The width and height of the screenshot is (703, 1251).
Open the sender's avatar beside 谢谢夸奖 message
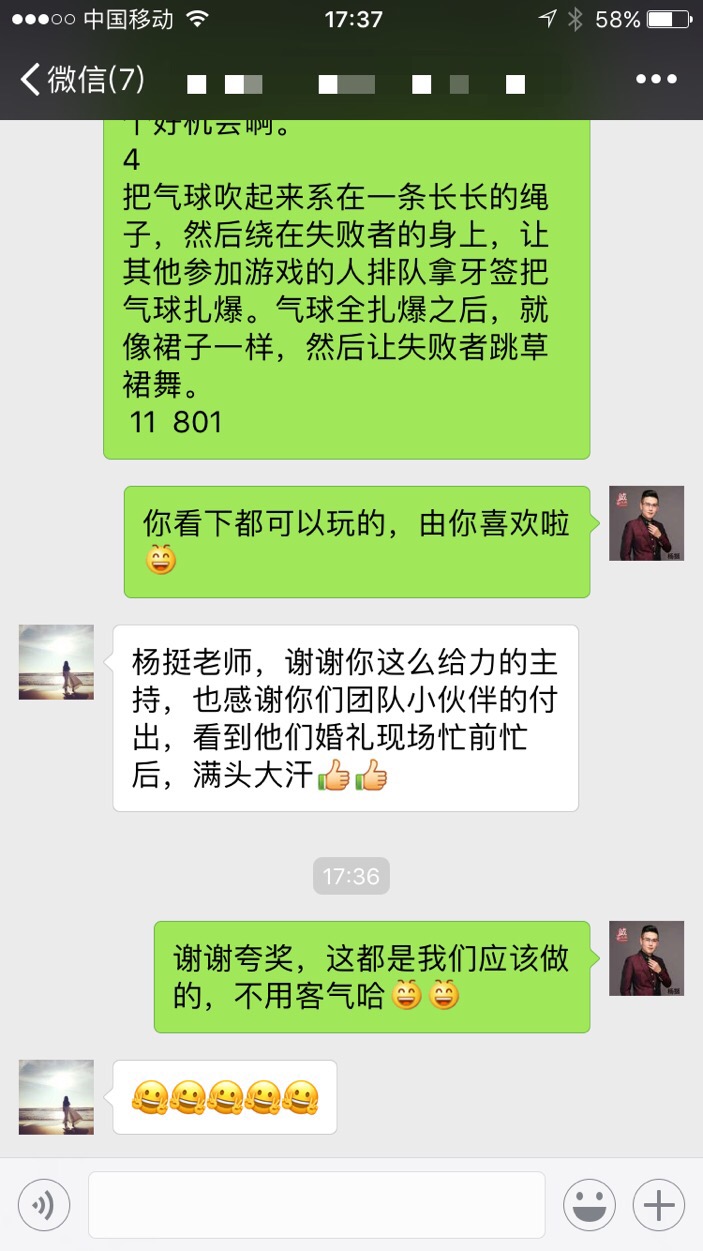[647, 958]
